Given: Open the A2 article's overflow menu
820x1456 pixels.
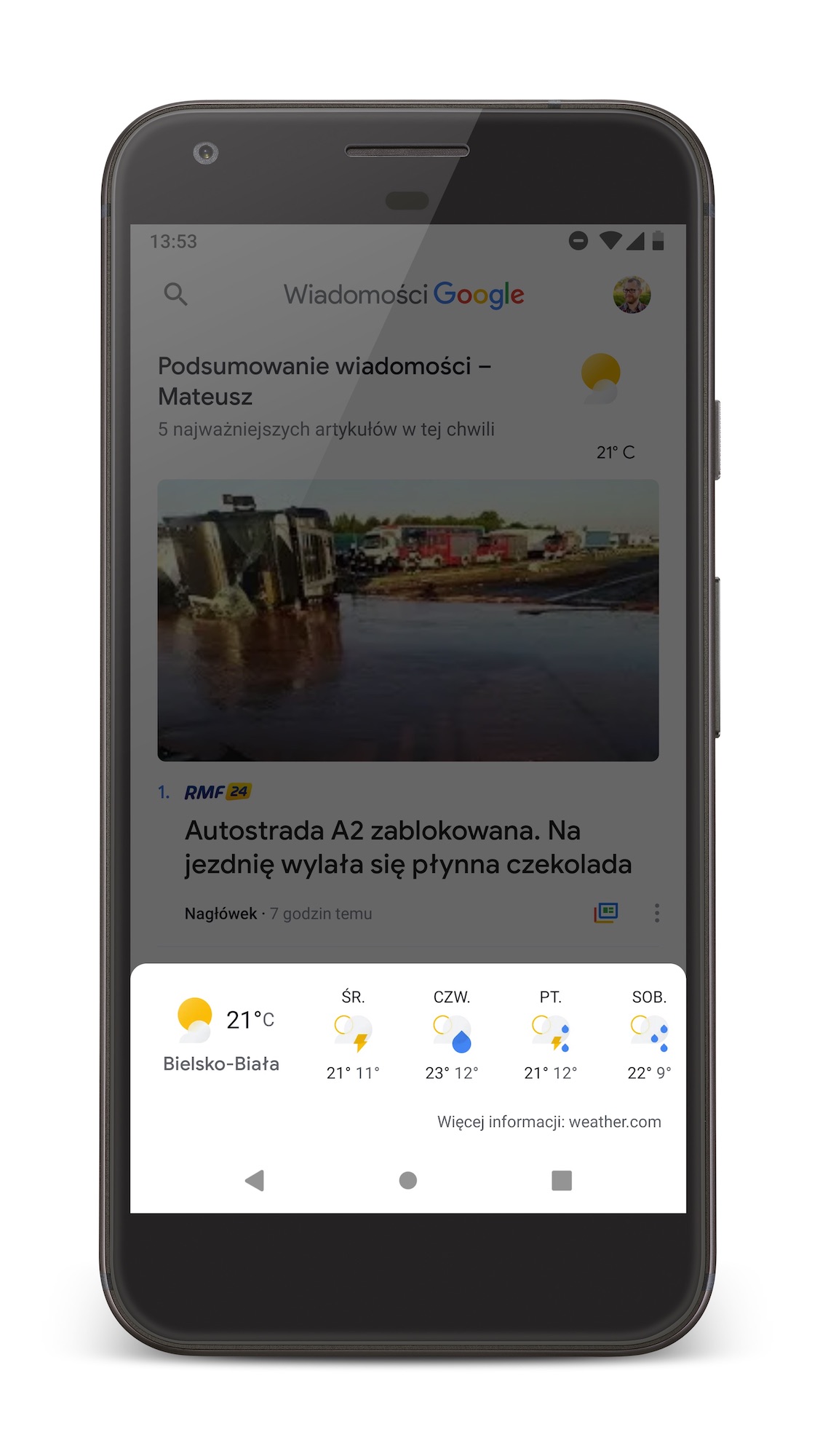Looking at the screenshot, I should click(657, 913).
